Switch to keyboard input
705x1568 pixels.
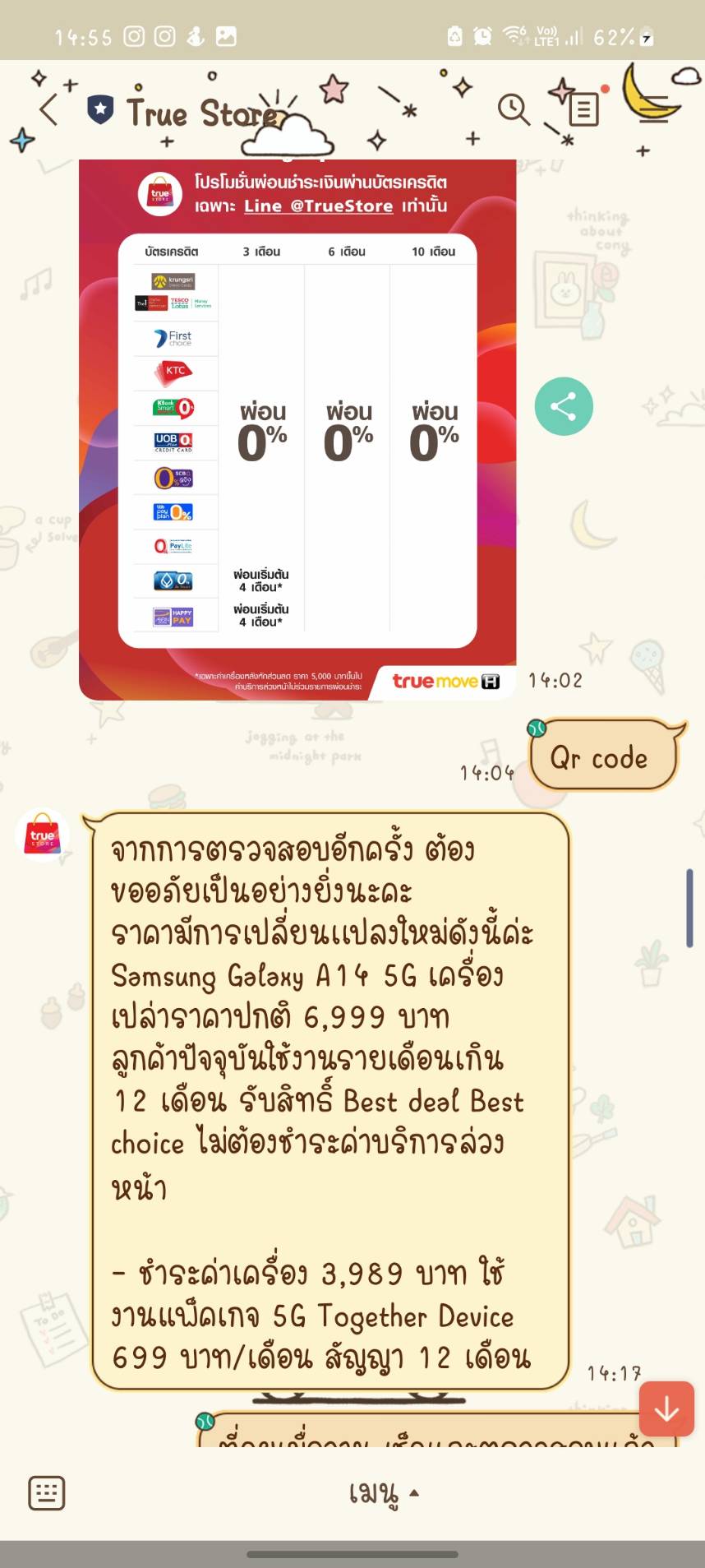point(47,1492)
